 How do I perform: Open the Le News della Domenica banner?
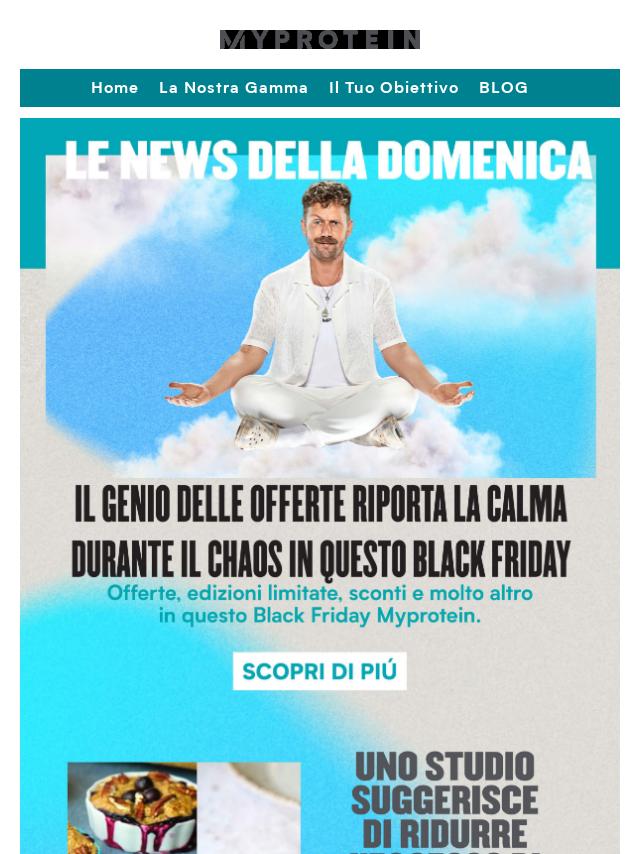pos(320,300)
